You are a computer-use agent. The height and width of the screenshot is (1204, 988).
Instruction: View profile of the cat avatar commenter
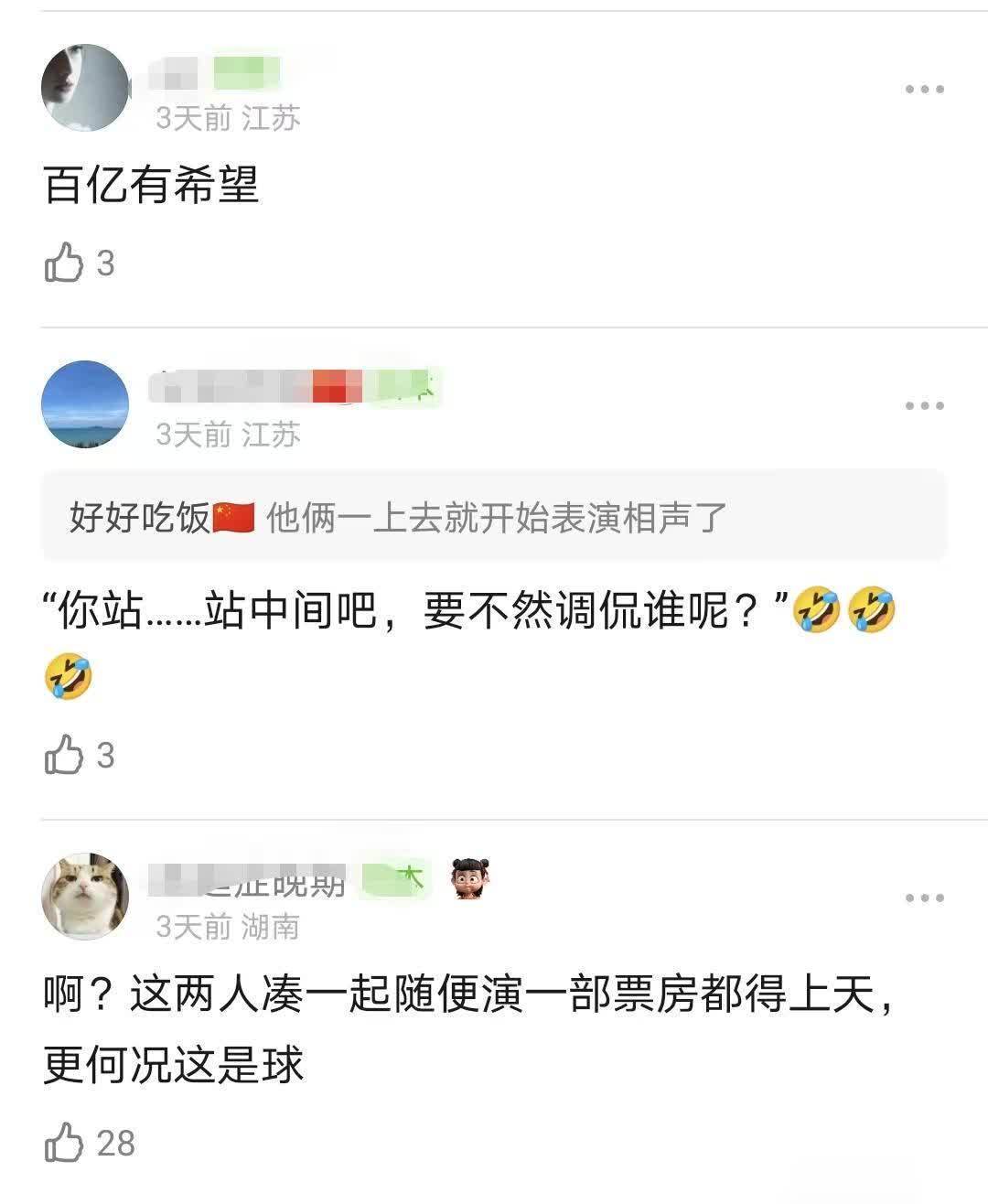pyautogui.click(x=85, y=897)
